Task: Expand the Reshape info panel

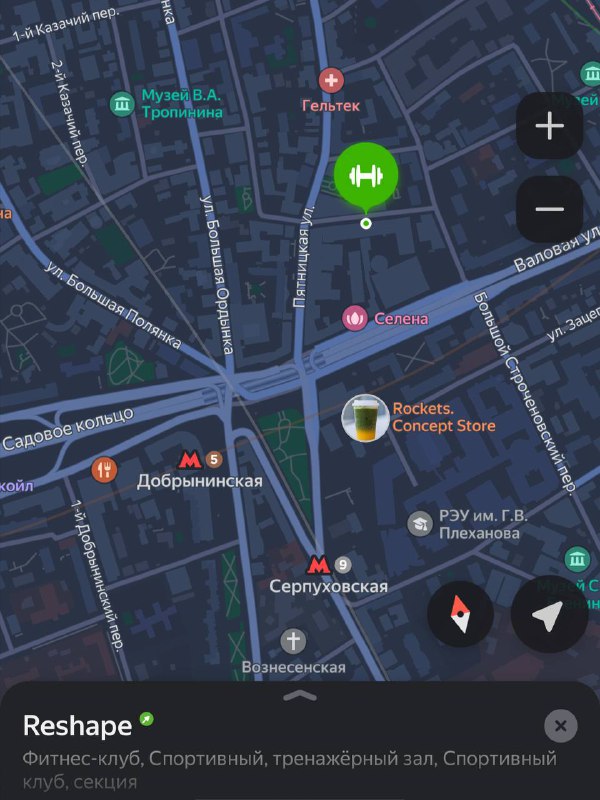Action: (300, 695)
